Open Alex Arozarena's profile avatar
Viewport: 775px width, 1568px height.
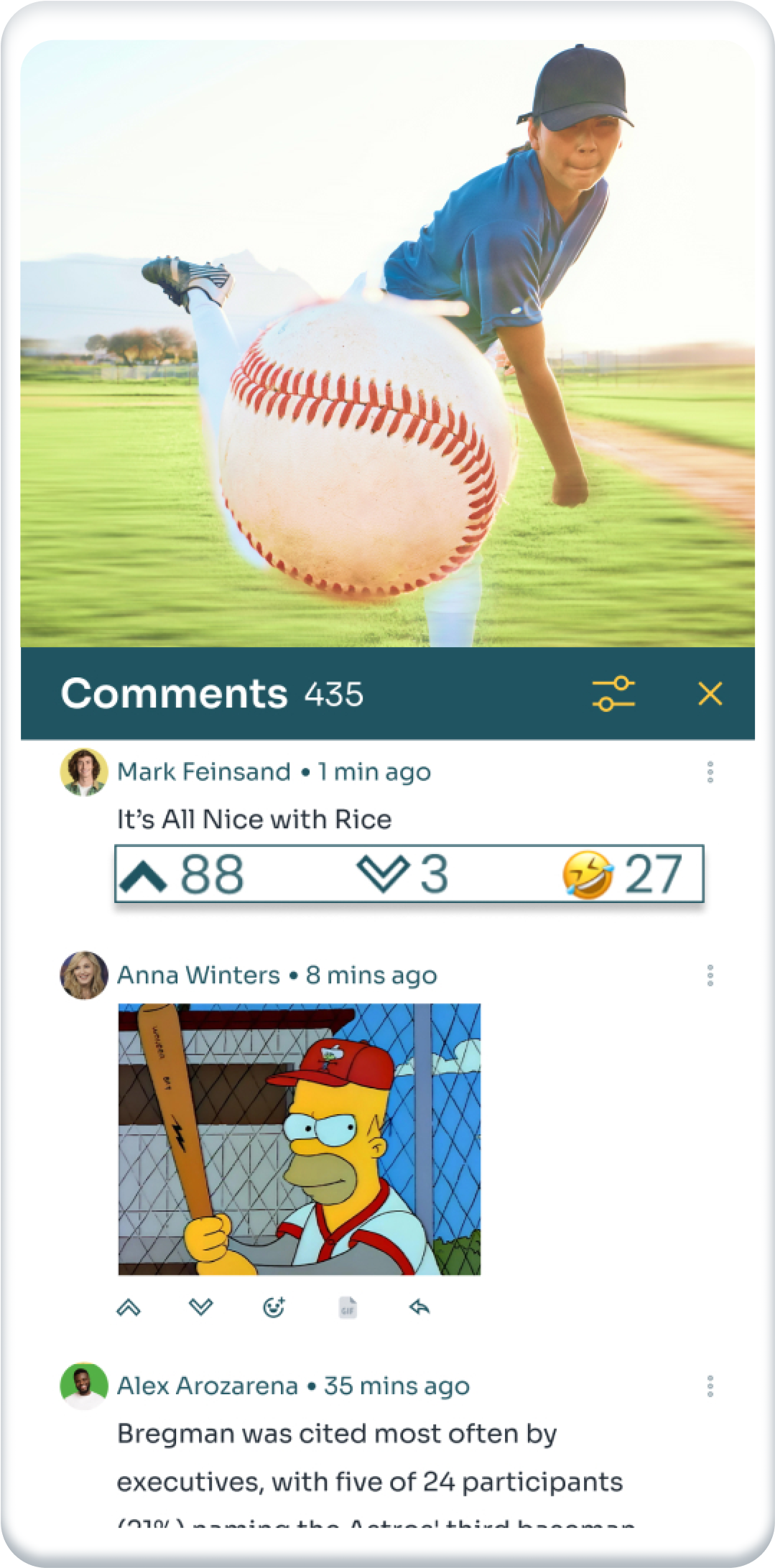pos(84,1386)
